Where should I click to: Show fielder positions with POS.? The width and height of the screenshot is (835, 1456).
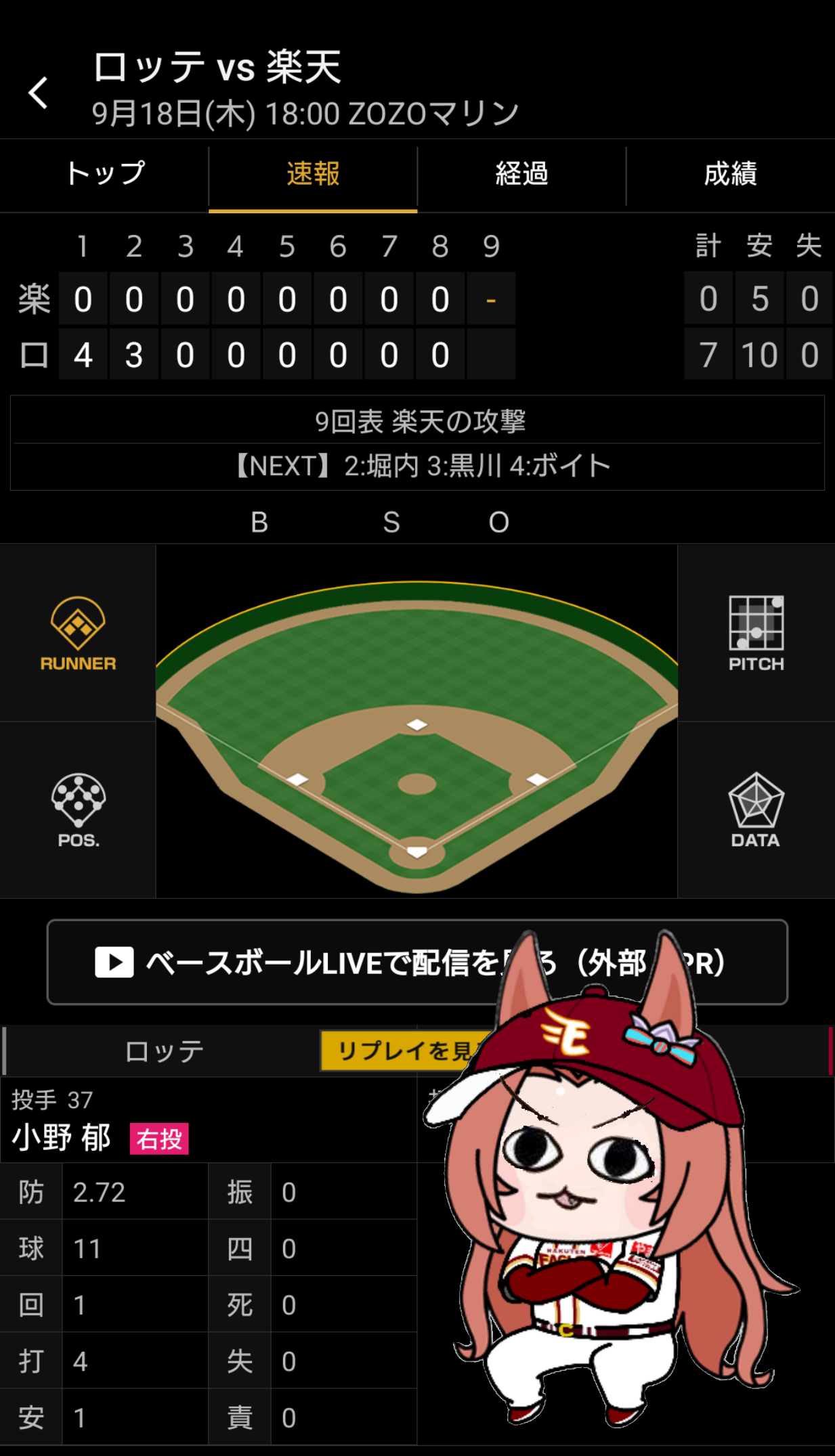78,810
